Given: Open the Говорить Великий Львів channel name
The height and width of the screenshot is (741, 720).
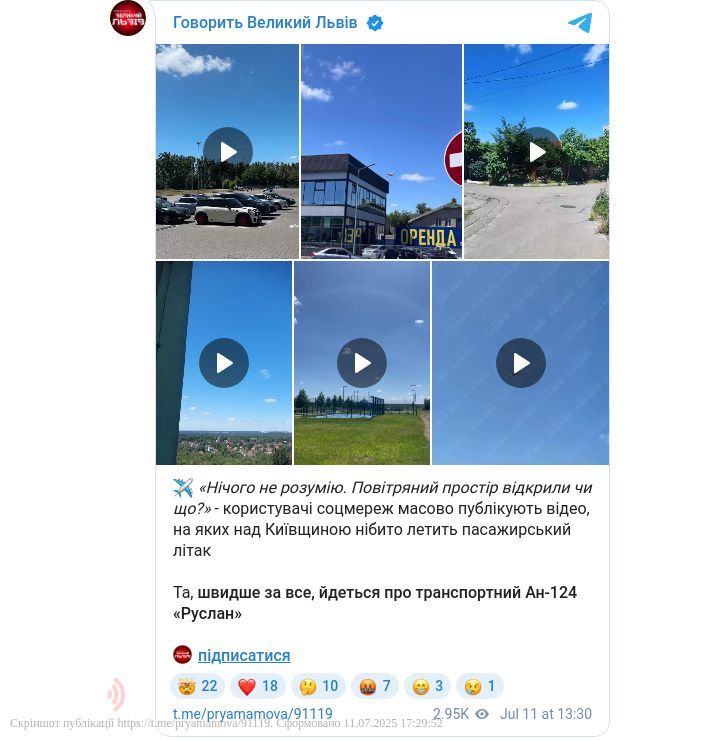Looking at the screenshot, I should click(x=264, y=23).
